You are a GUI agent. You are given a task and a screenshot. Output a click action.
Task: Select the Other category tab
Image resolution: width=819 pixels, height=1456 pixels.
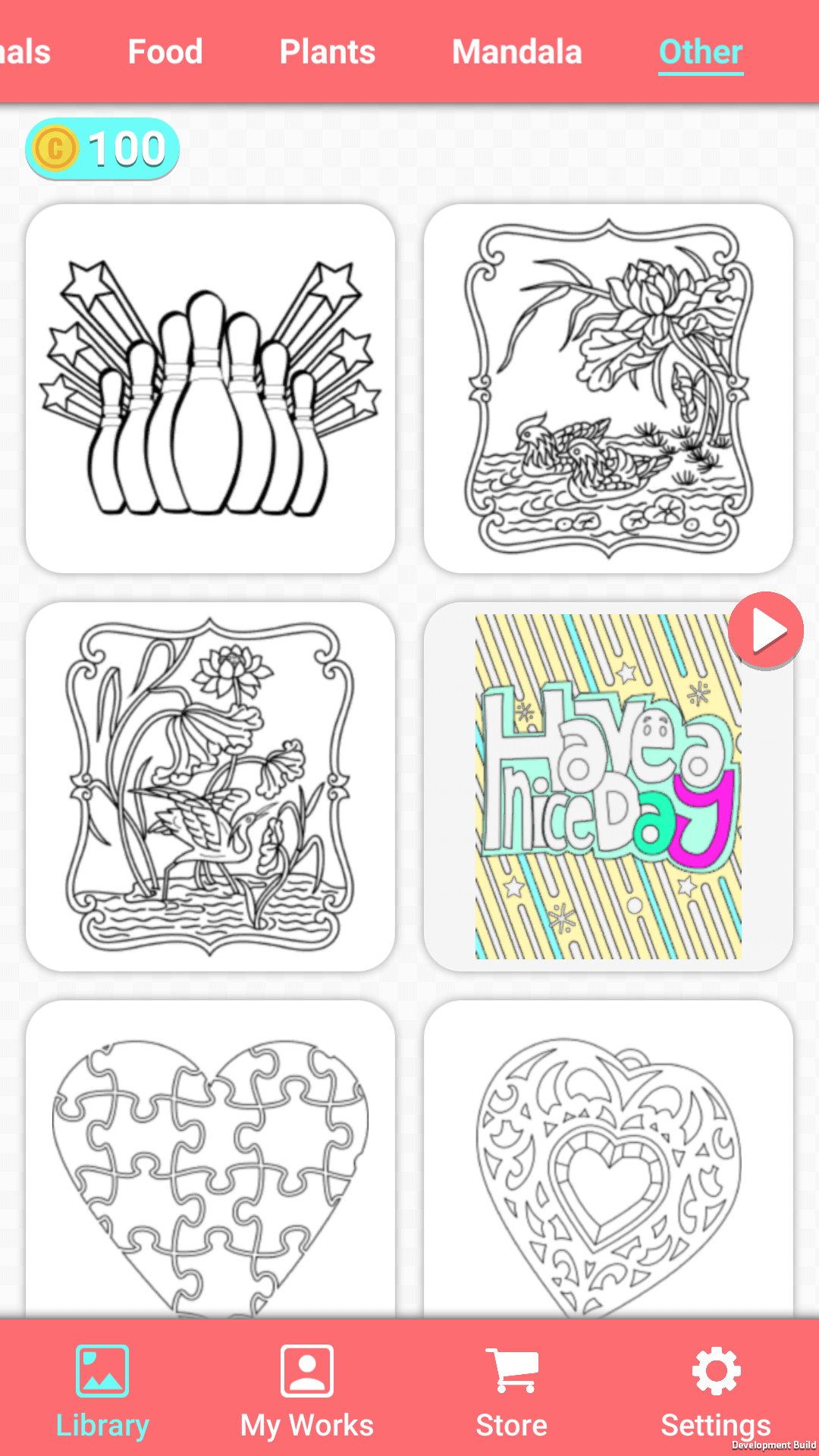(x=701, y=52)
